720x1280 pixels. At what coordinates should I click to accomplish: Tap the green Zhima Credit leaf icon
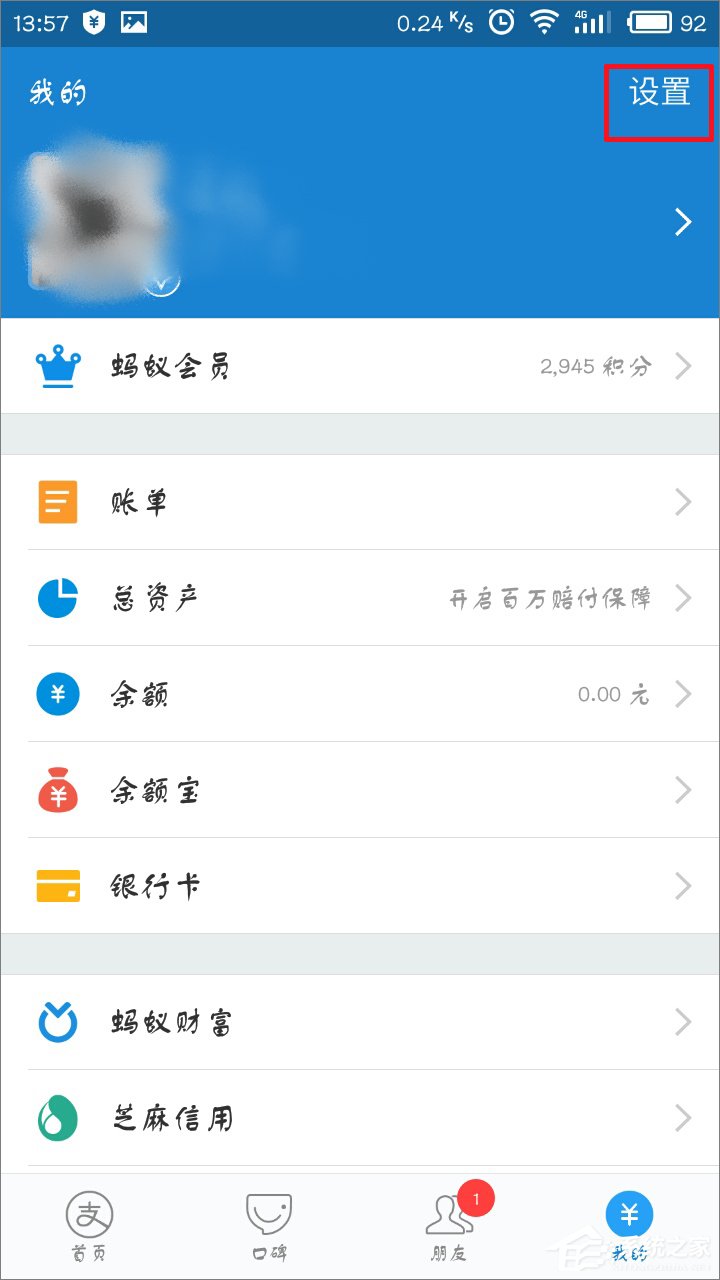point(57,1118)
